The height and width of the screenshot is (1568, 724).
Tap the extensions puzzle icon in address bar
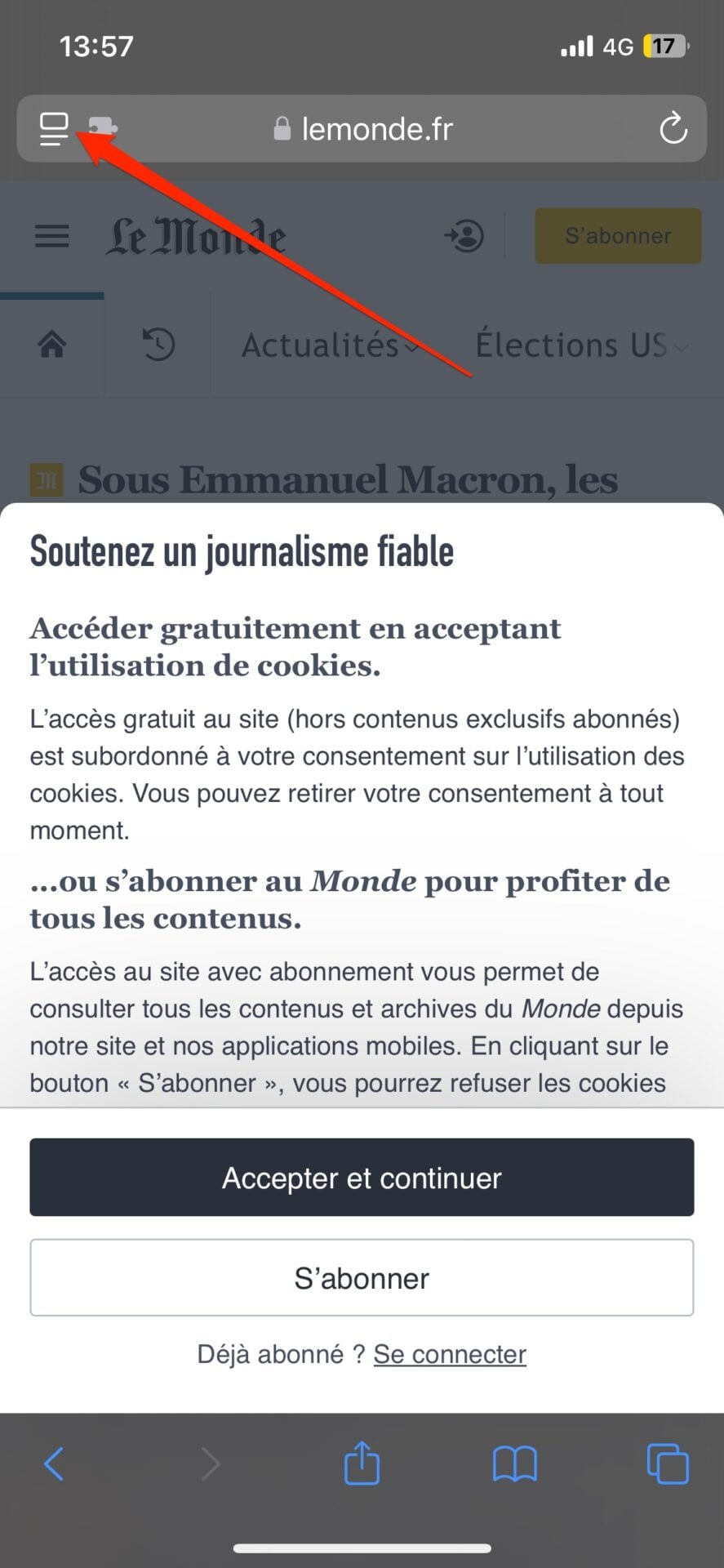coord(104,127)
